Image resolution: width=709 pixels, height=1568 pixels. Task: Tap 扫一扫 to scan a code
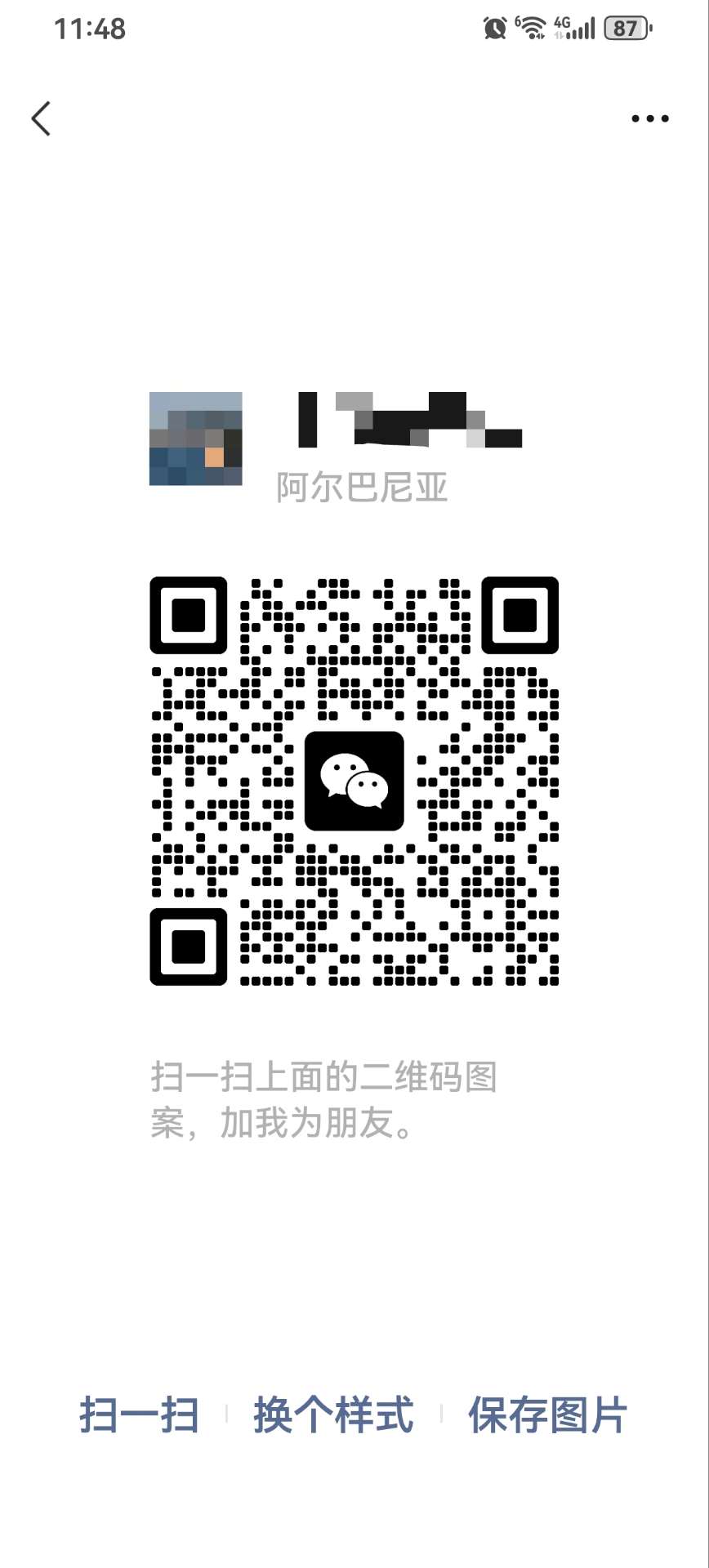point(139,1415)
